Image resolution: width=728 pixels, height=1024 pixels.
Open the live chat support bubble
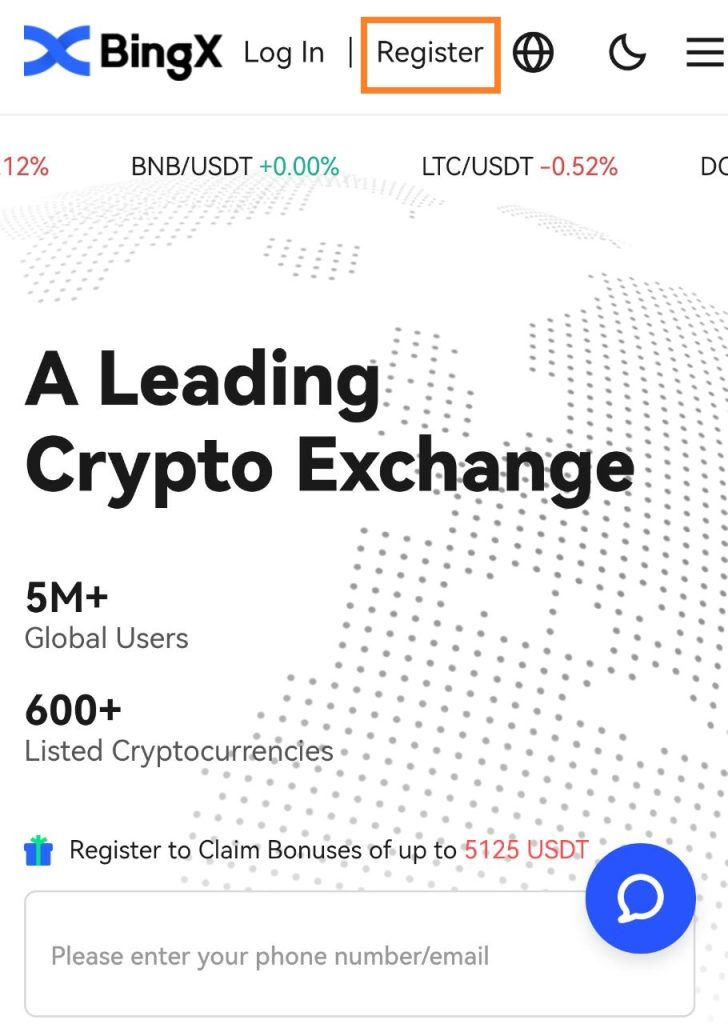[x=640, y=897]
